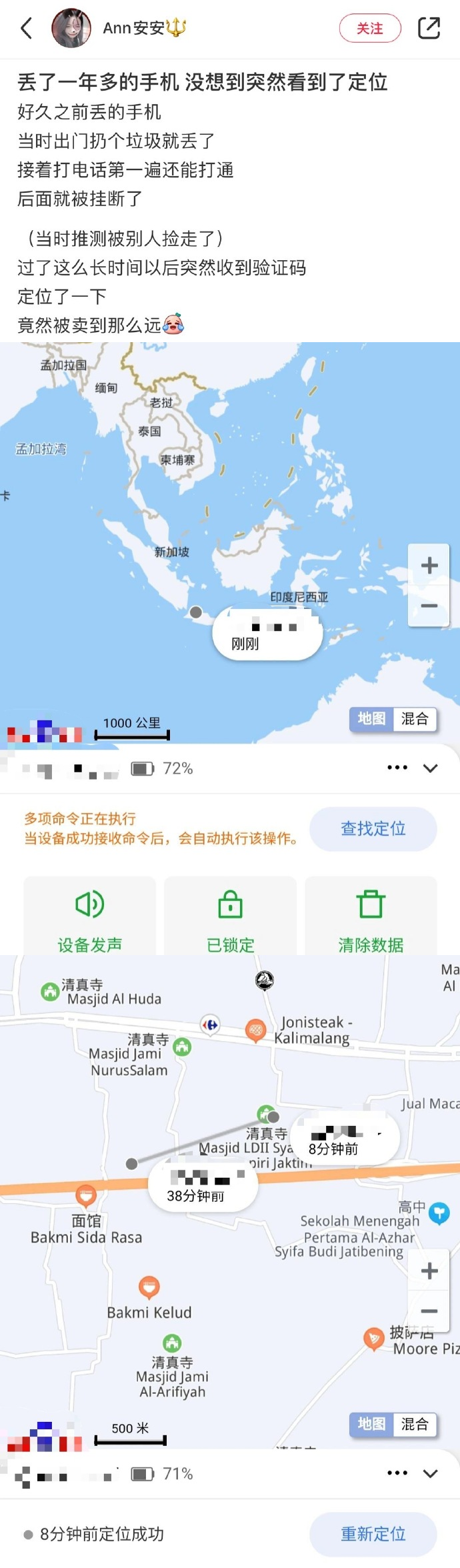Open the post image showing the Kalimalang street map
Screen dimensions: 460x1568
pos(230,1201)
